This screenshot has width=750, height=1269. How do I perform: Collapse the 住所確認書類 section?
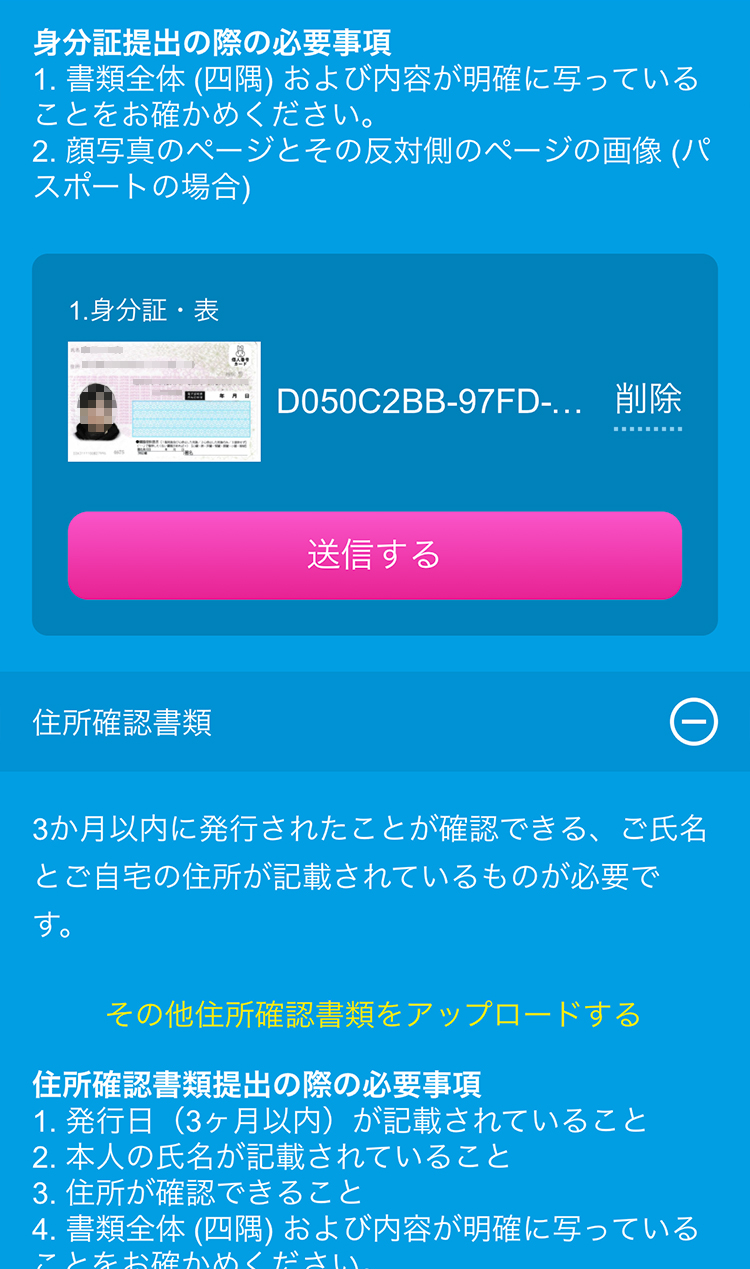[693, 721]
